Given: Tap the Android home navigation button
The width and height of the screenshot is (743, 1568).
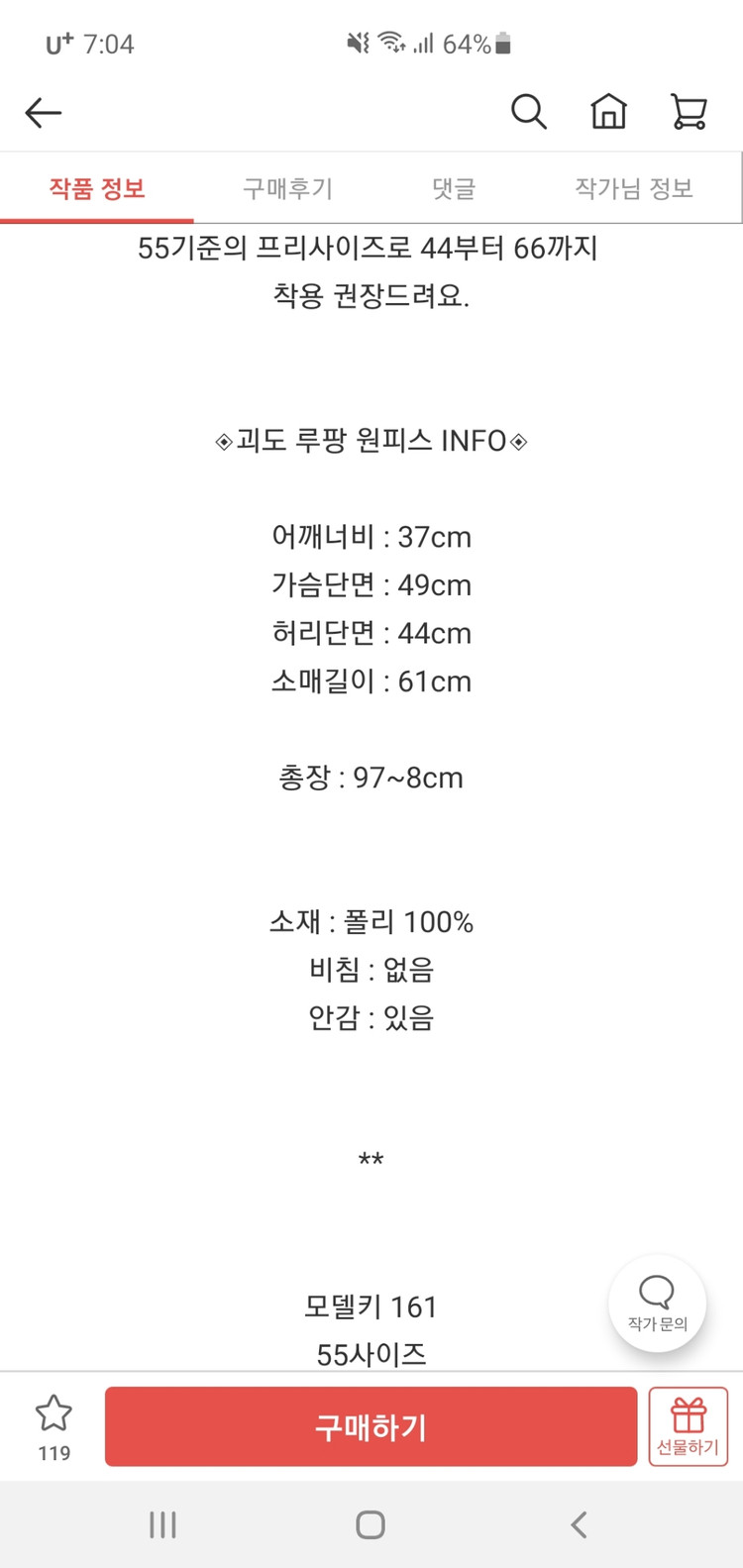Looking at the screenshot, I should [371, 1524].
